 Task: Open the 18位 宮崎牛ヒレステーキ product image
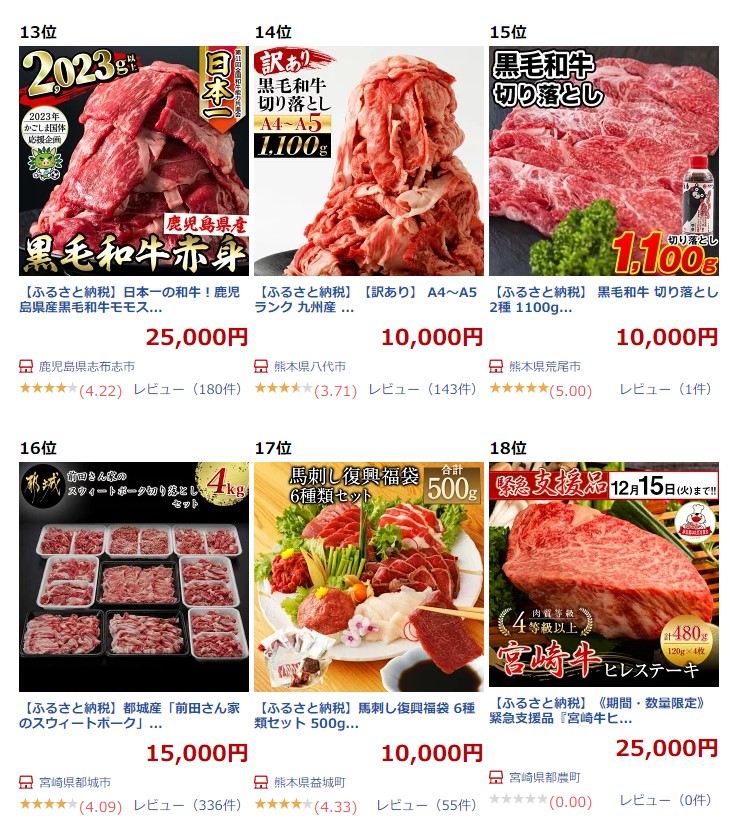604,574
